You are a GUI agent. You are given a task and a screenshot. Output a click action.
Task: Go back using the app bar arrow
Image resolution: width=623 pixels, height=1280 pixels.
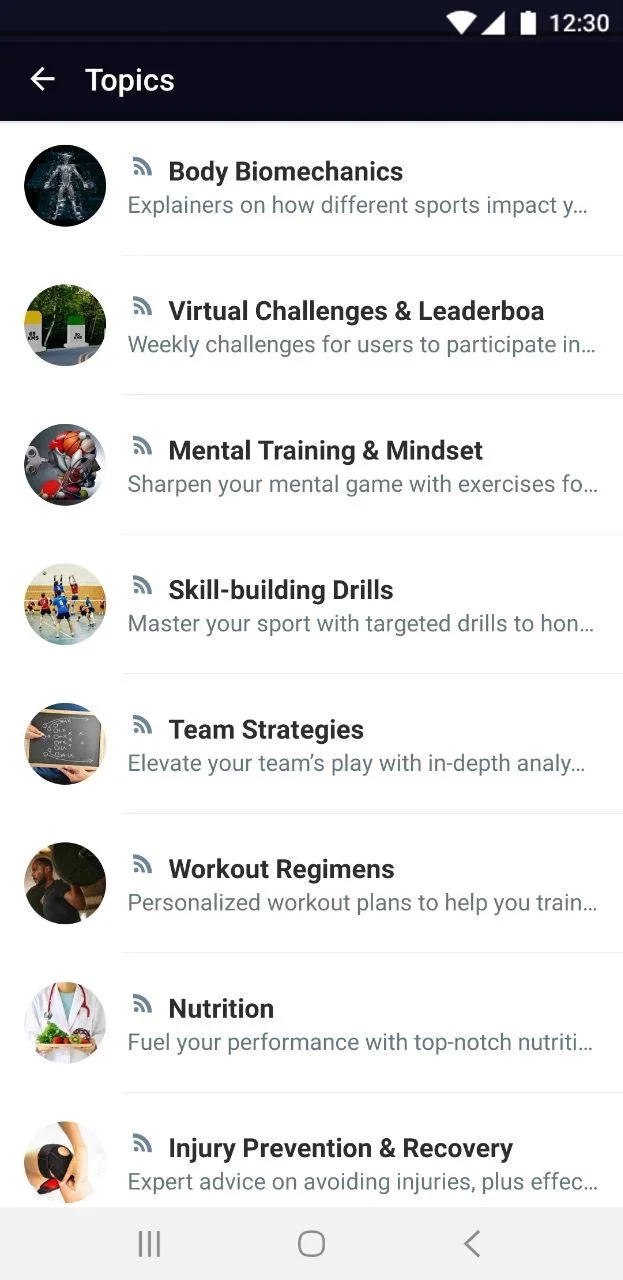(x=42, y=80)
